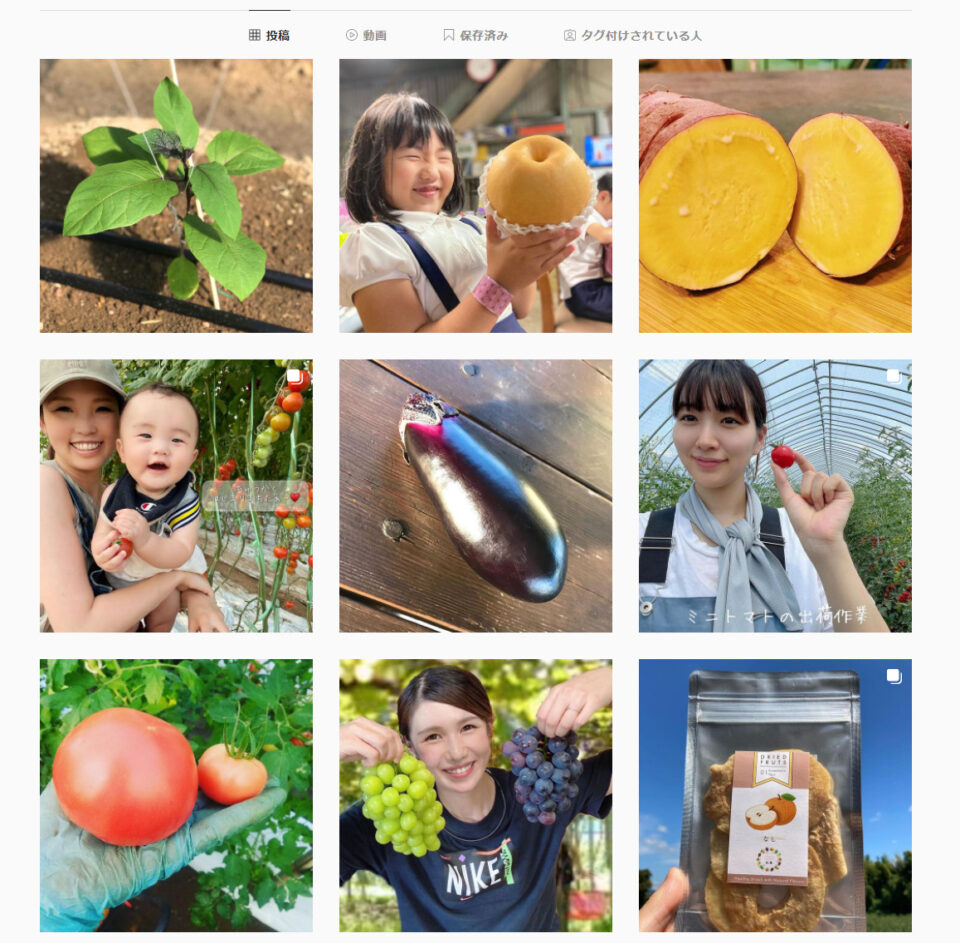Open the large tomato in glove post
This screenshot has width=960, height=943.
176,795
